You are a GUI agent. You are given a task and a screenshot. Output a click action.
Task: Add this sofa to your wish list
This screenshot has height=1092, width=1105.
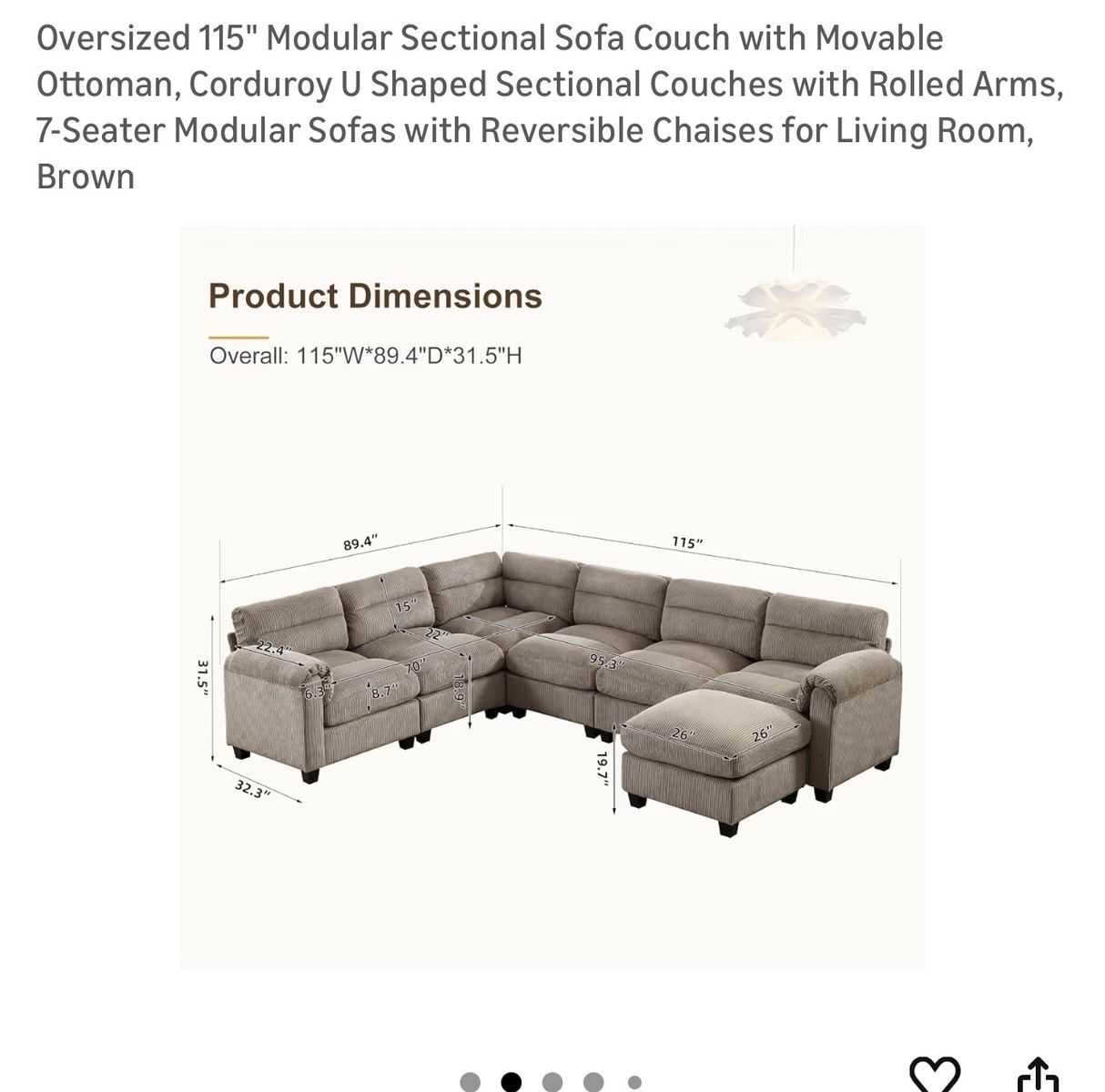click(x=936, y=1074)
